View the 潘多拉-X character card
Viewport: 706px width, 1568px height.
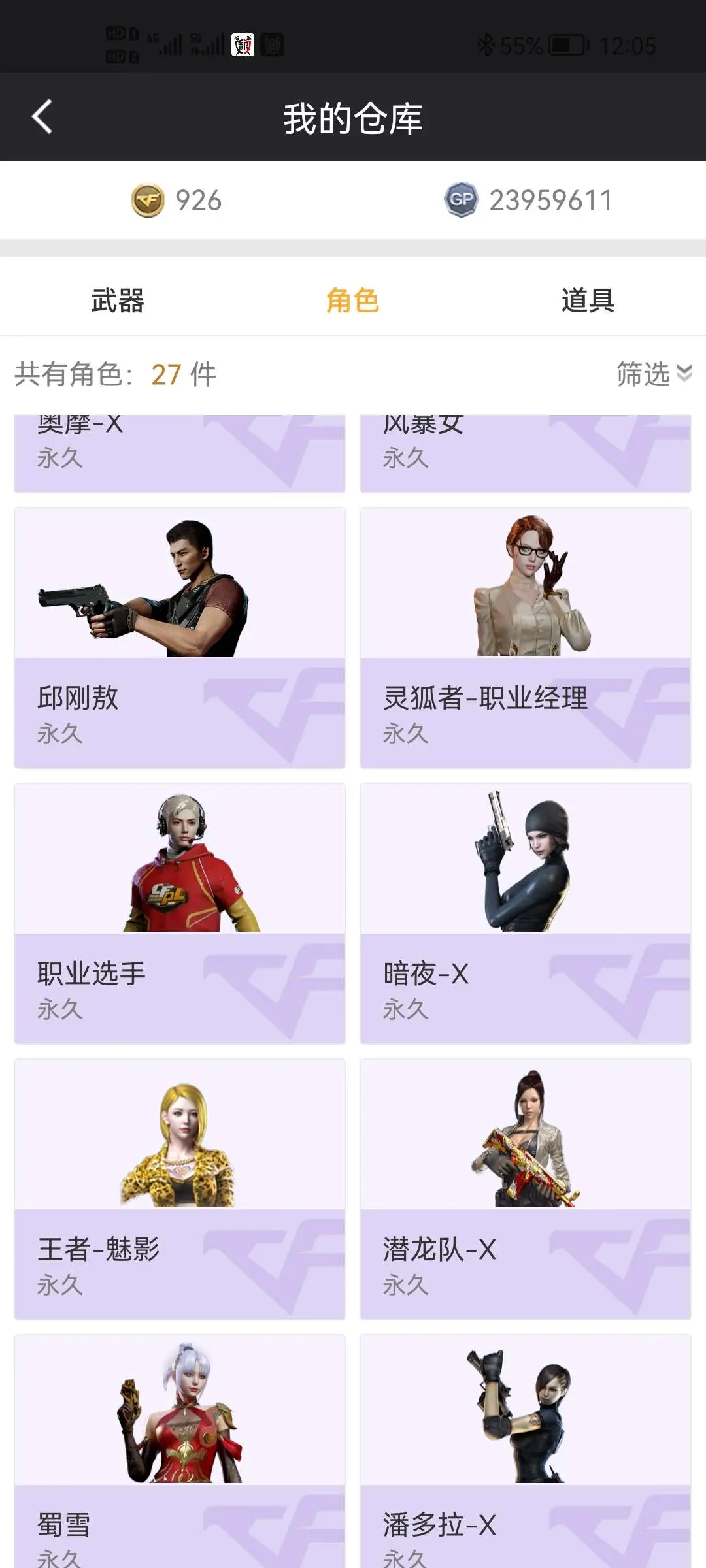point(525,1450)
